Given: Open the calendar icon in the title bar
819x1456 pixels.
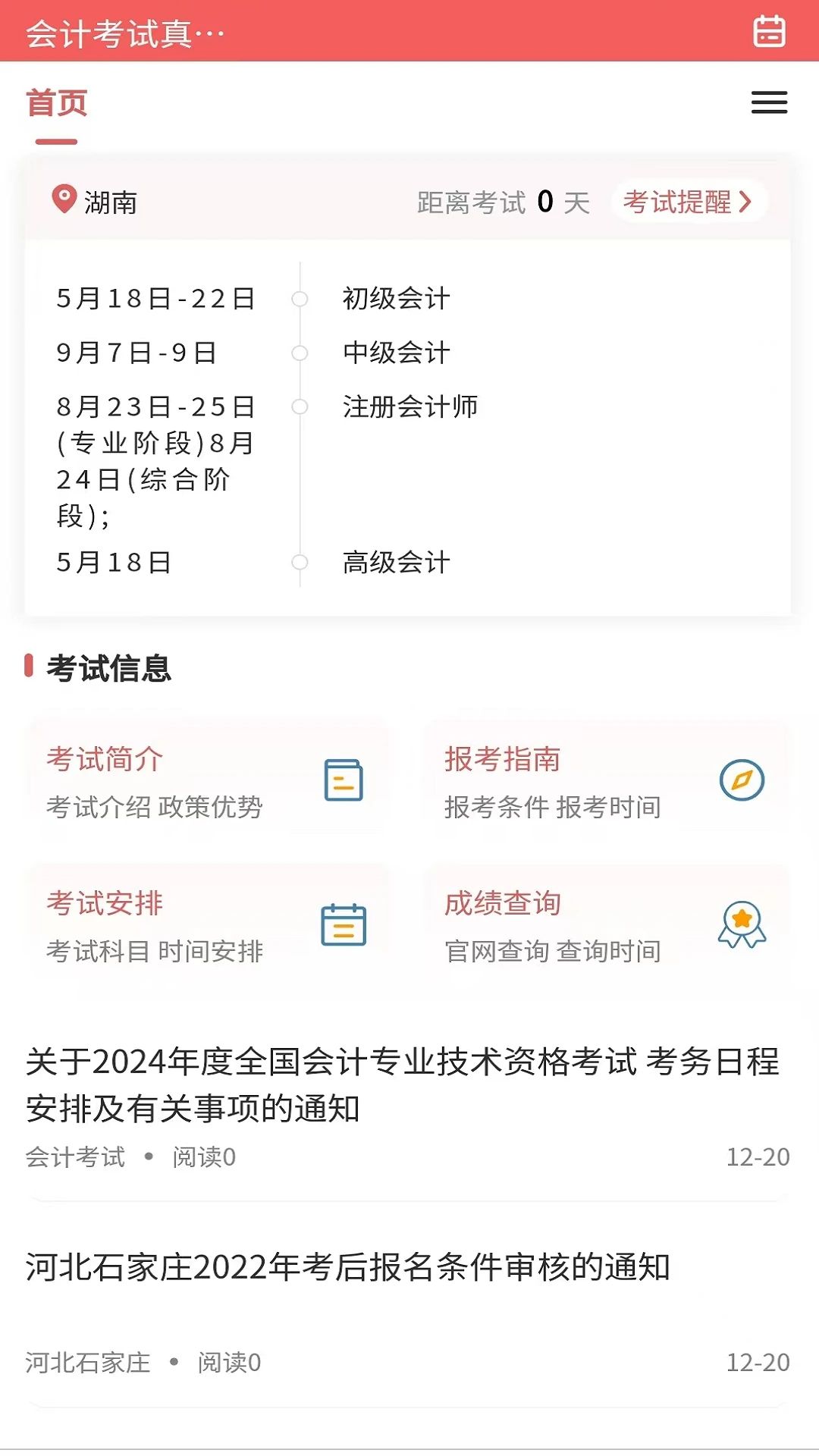Looking at the screenshot, I should [770, 32].
